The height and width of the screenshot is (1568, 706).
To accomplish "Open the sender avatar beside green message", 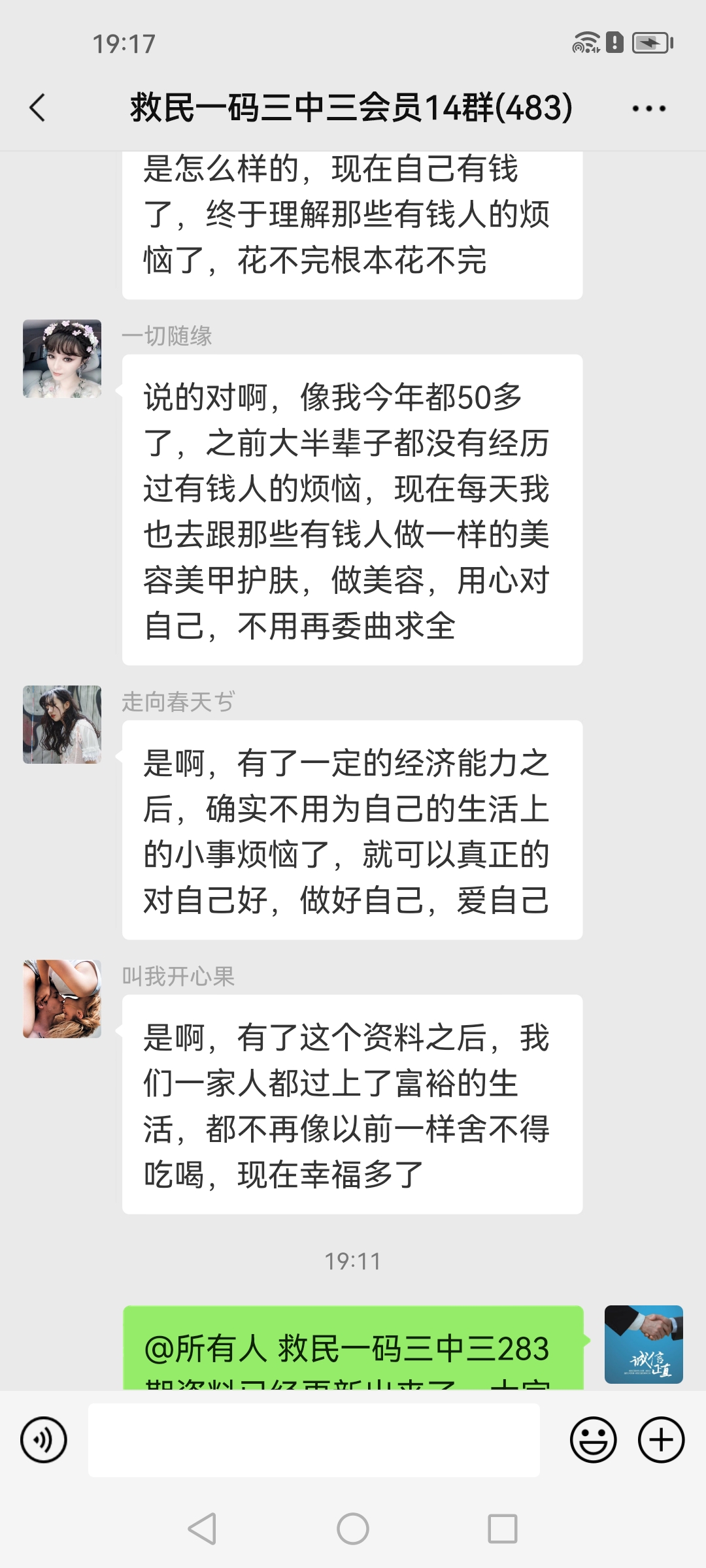I will point(643,1345).
